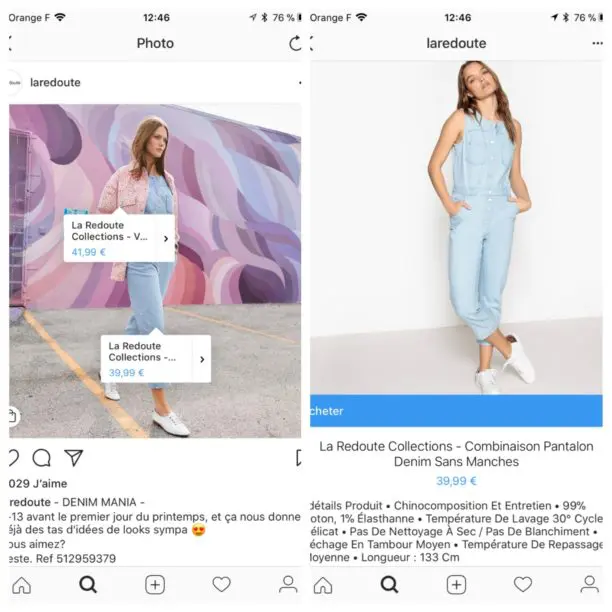Viewport: 612px width, 612px height.
Task: Open the laredoute profile from the post header
Action: click(56, 82)
